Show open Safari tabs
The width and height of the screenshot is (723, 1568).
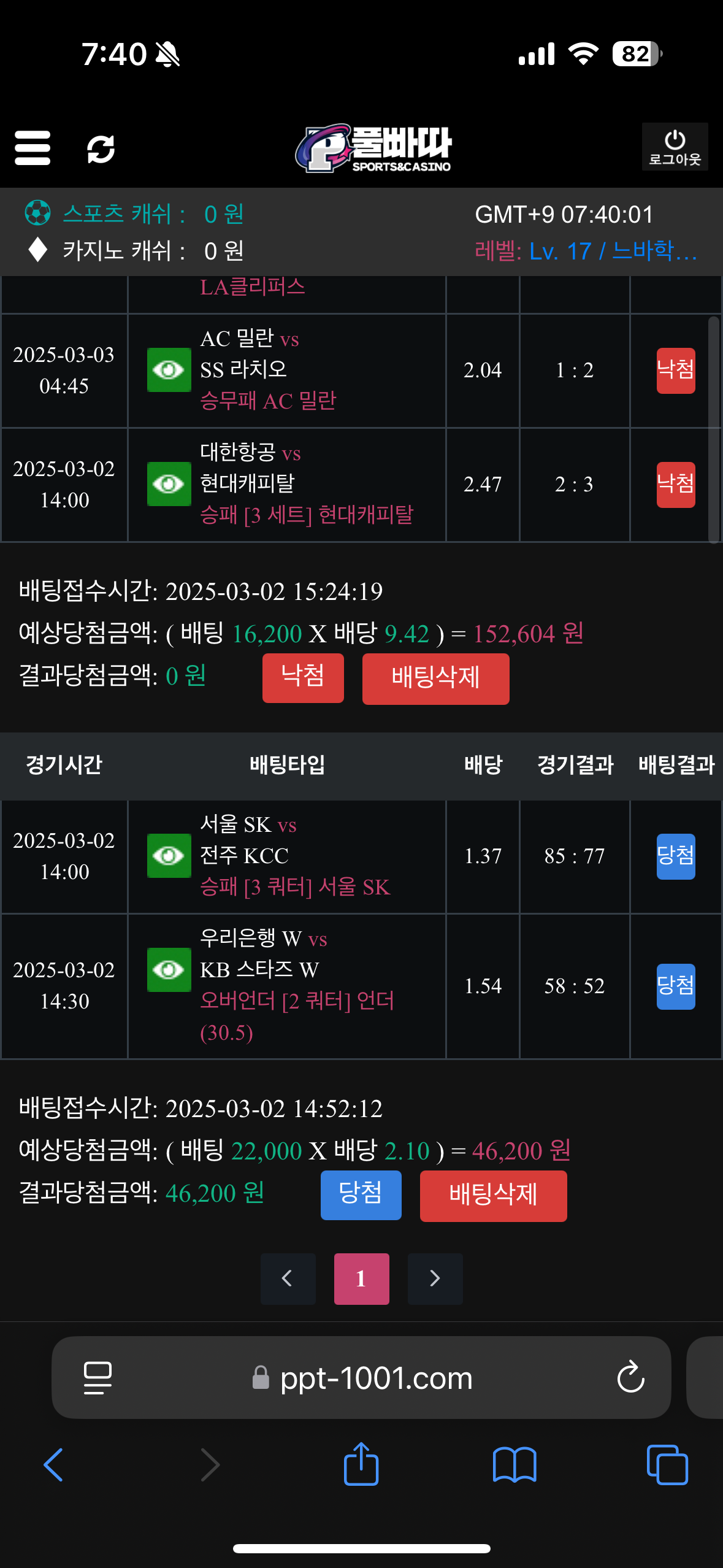667,1465
